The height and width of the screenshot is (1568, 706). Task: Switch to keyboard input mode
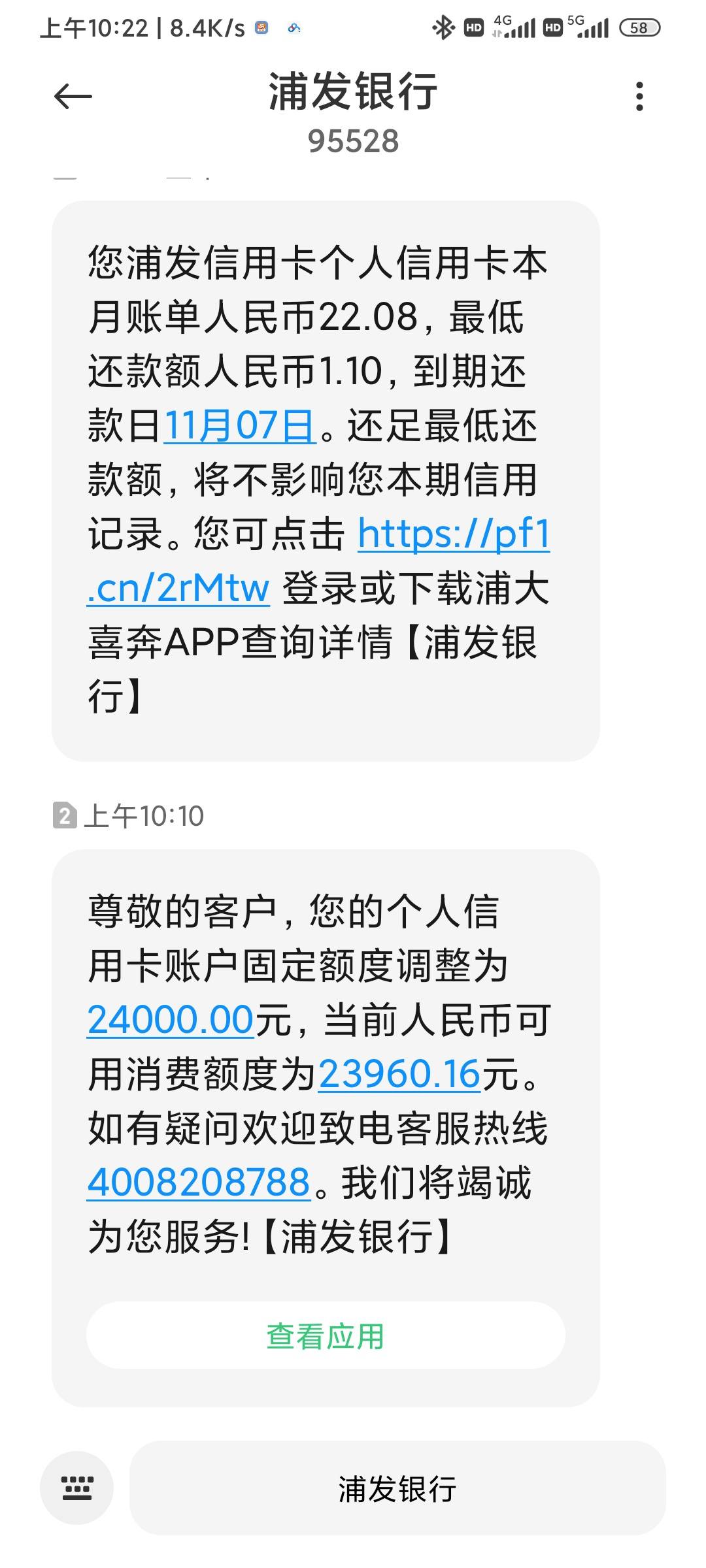pyautogui.click(x=76, y=1488)
